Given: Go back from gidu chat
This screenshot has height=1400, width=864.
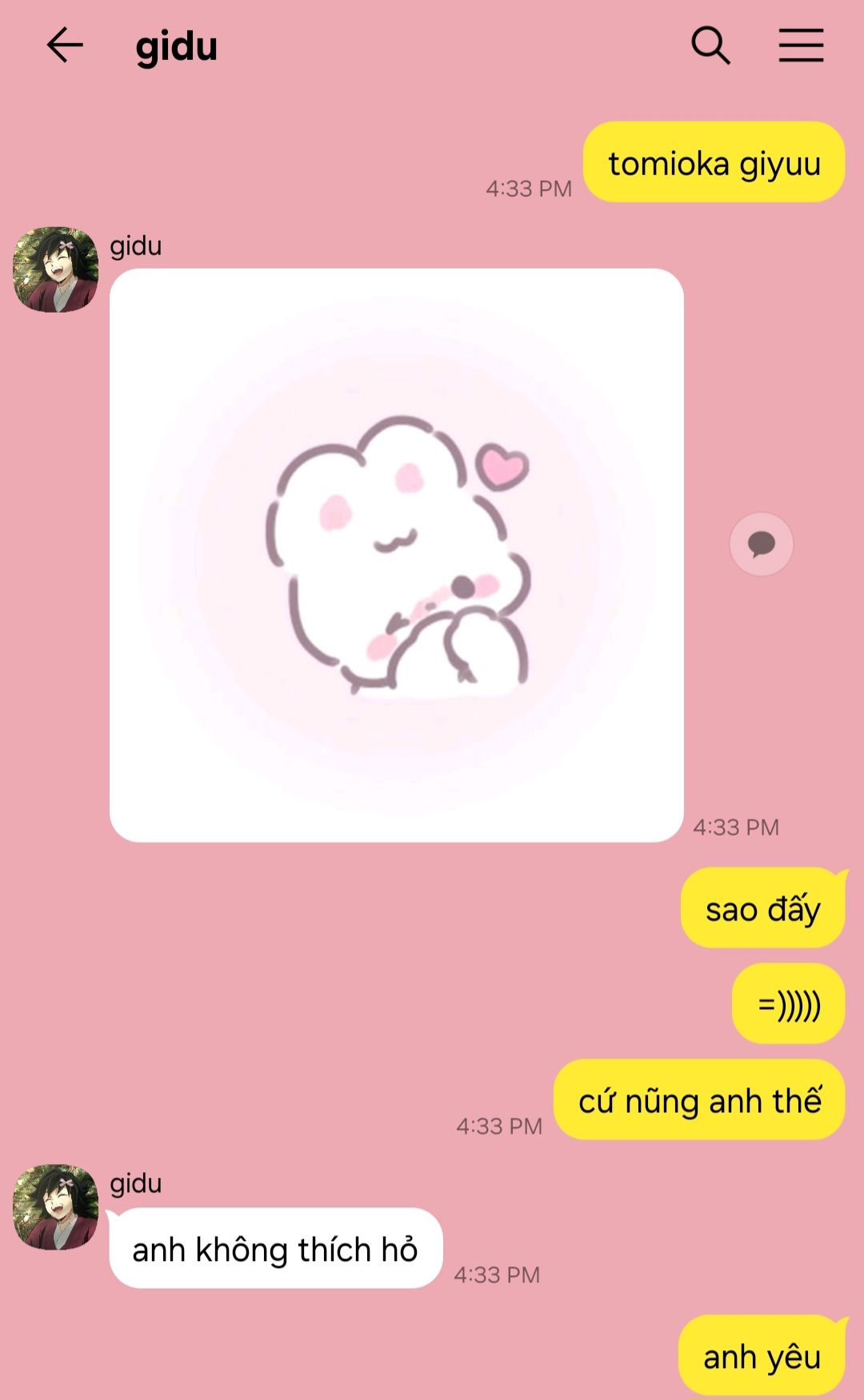Looking at the screenshot, I should pyautogui.click(x=65, y=46).
